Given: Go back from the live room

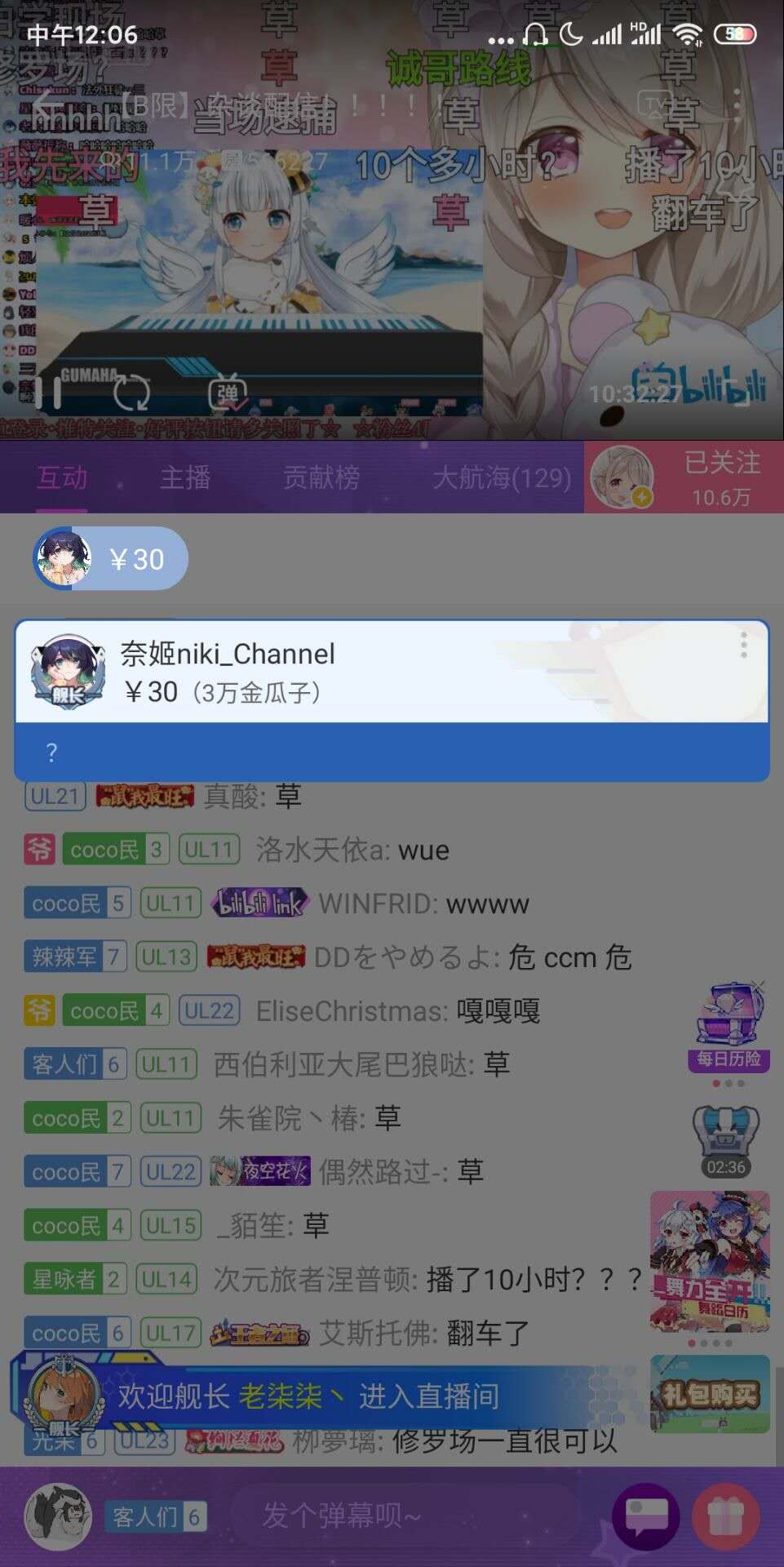Looking at the screenshot, I should coord(42,105).
